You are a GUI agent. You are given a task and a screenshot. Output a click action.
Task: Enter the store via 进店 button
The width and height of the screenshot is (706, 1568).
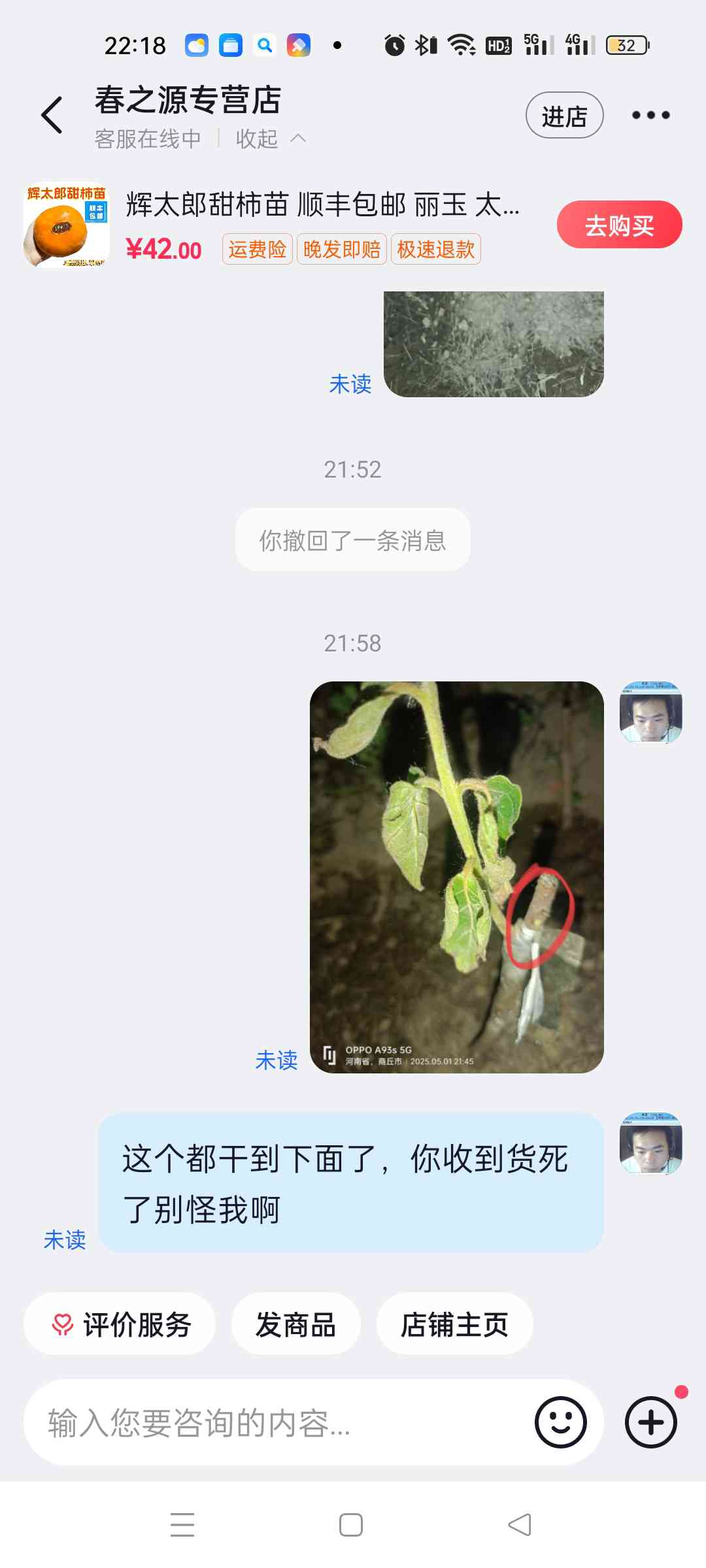click(564, 116)
